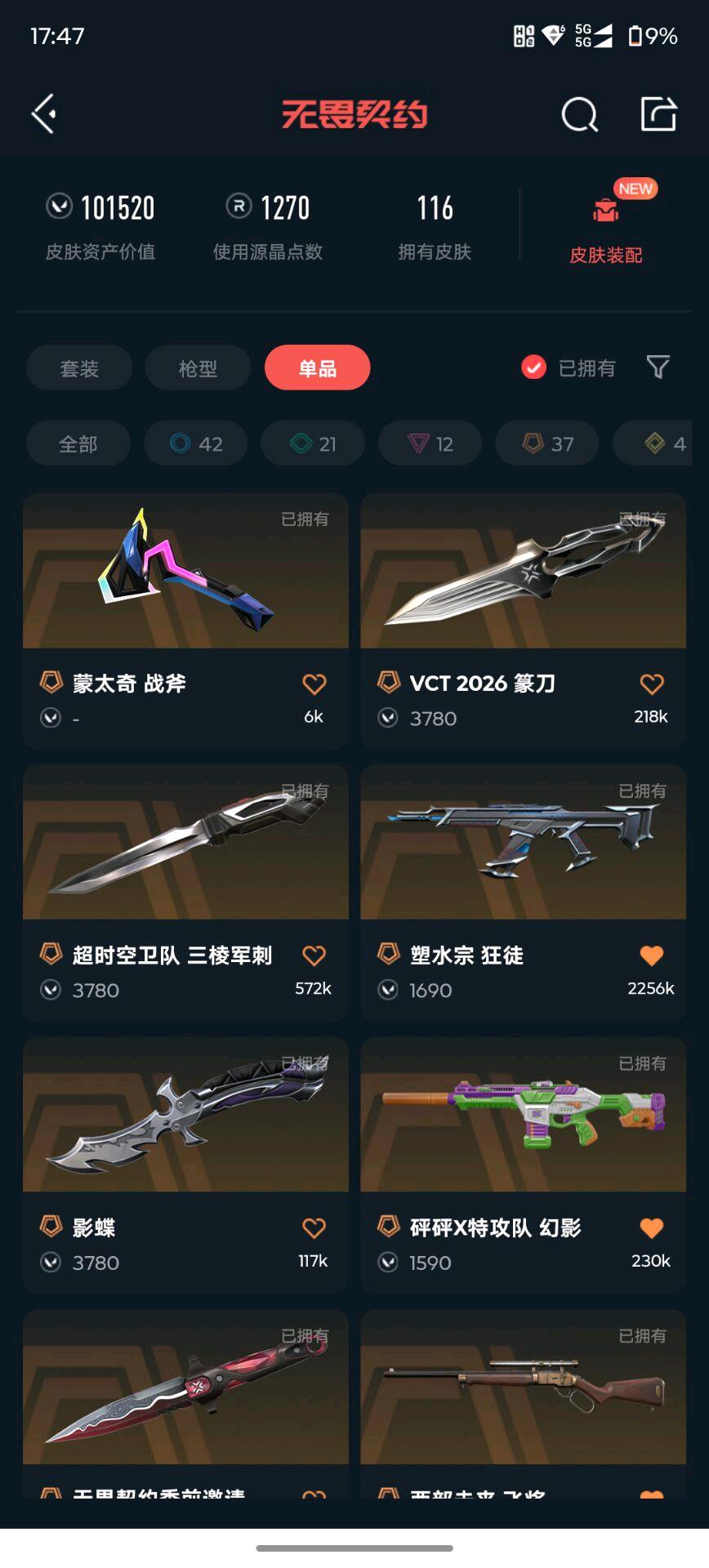This screenshot has height=1568, width=709.
Task: Open the search icon in header
Action: coord(579,114)
